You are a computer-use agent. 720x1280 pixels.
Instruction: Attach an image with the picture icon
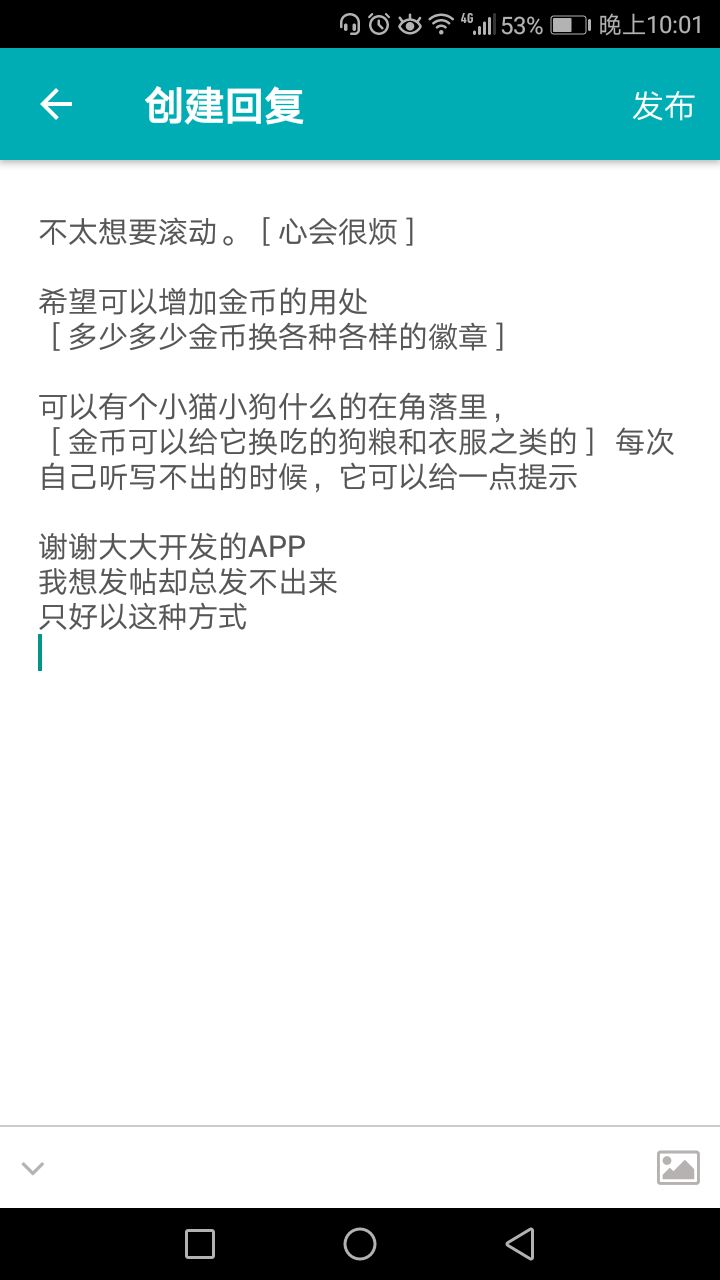pos(678,1167)
